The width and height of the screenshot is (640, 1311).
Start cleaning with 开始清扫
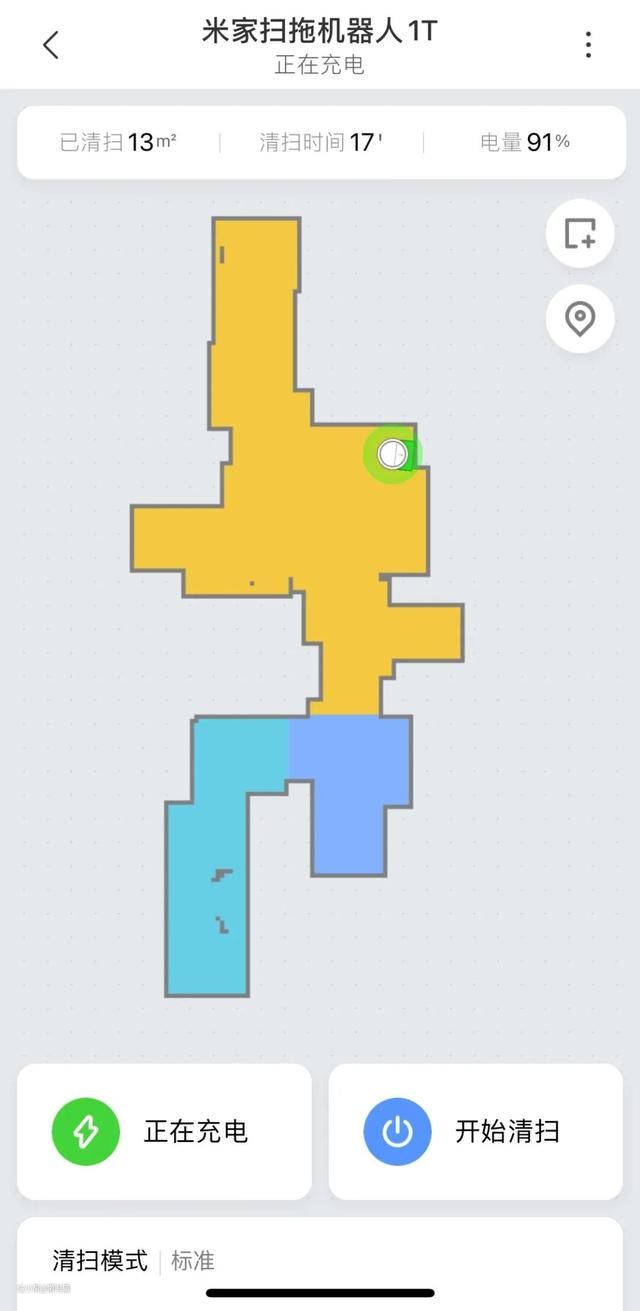(x=476, y=1131)
